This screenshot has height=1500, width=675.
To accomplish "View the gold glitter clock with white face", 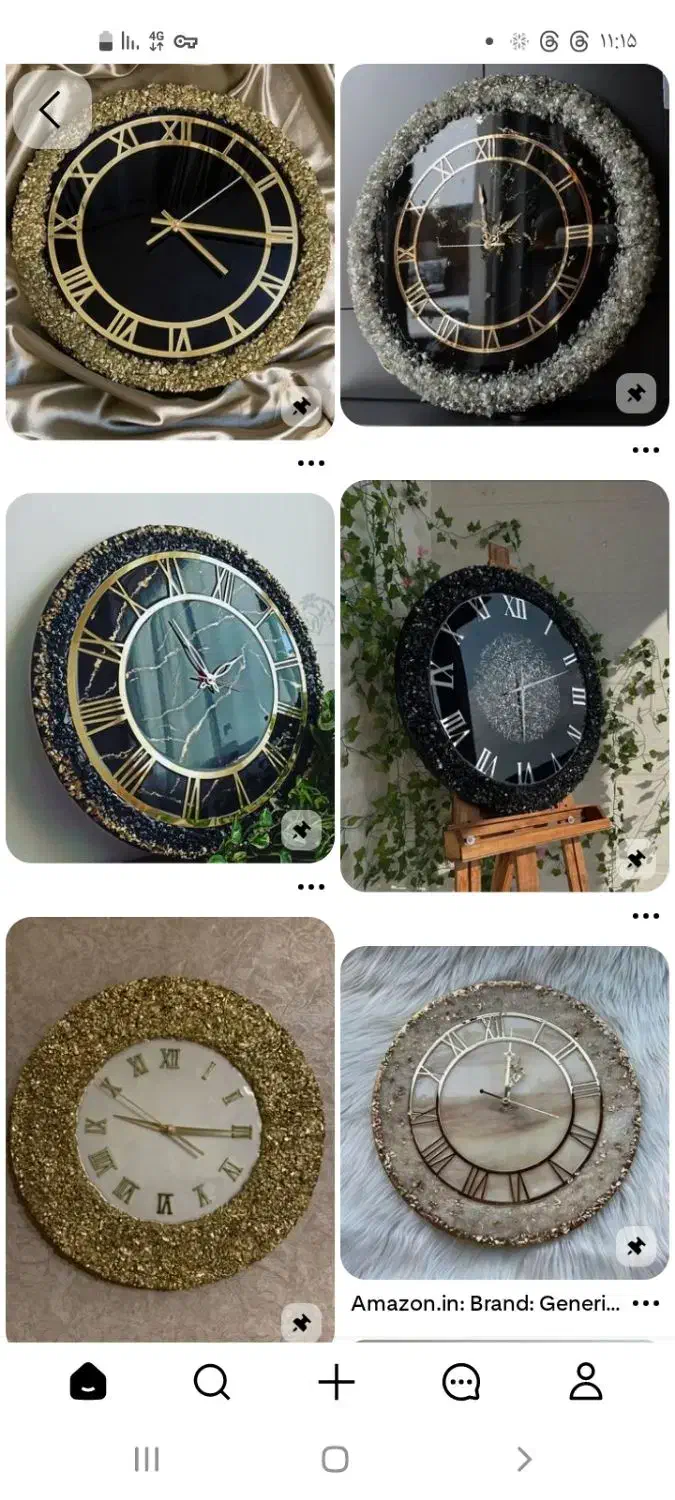I will [x=170, y=1130].
